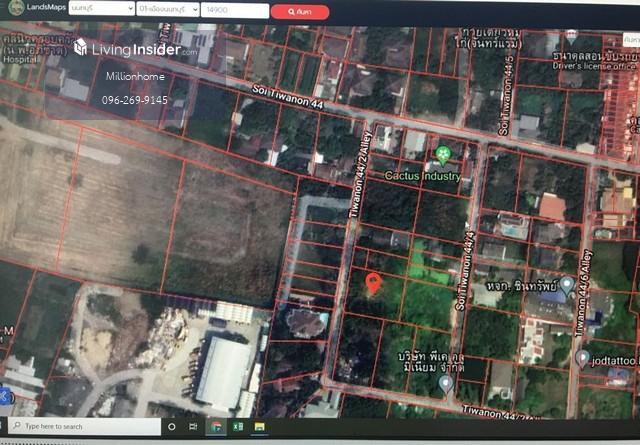Open the district dropdown
This screenshot has height=445, width=640.
coord(167,9)
